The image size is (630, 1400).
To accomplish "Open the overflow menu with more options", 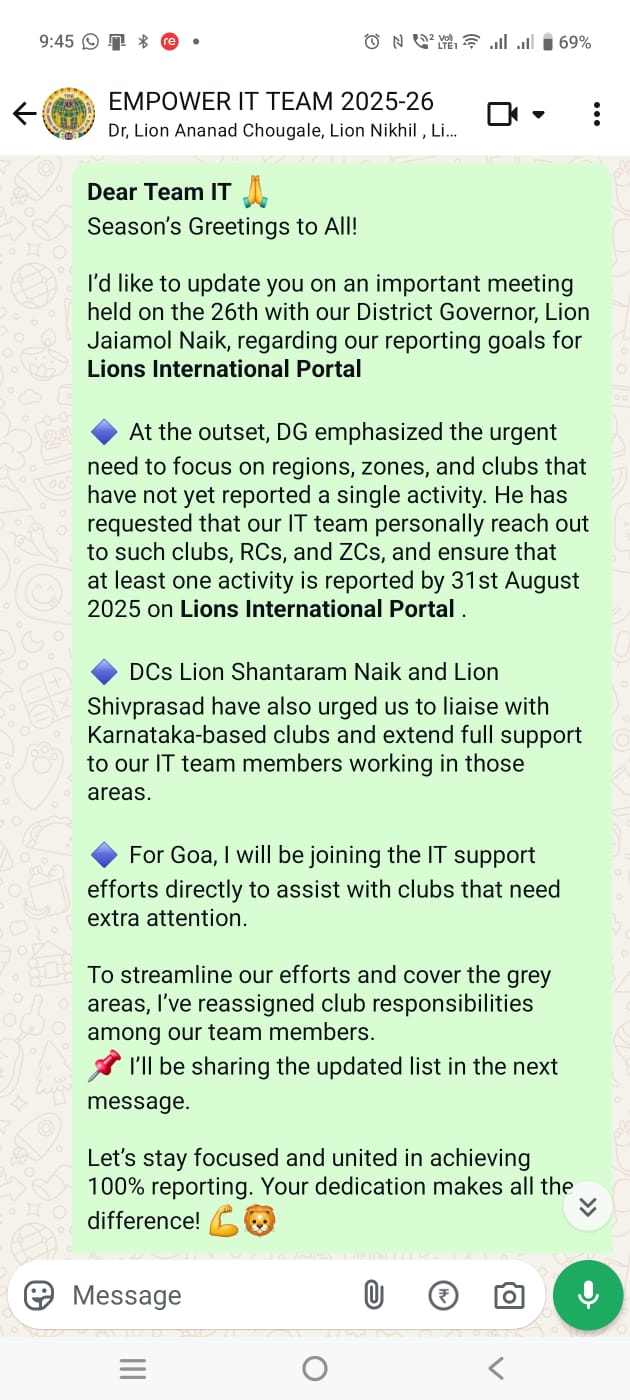I will pyautogui.click(x=597, y=114).
